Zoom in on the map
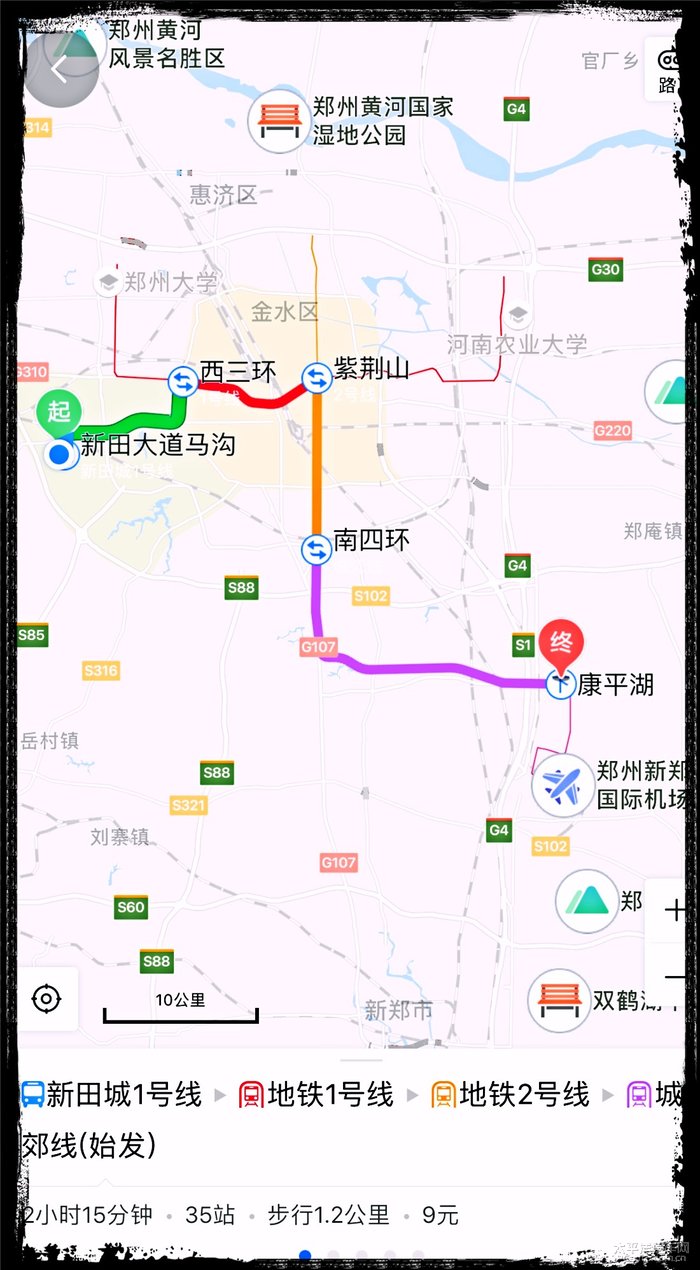 (673, 910)
